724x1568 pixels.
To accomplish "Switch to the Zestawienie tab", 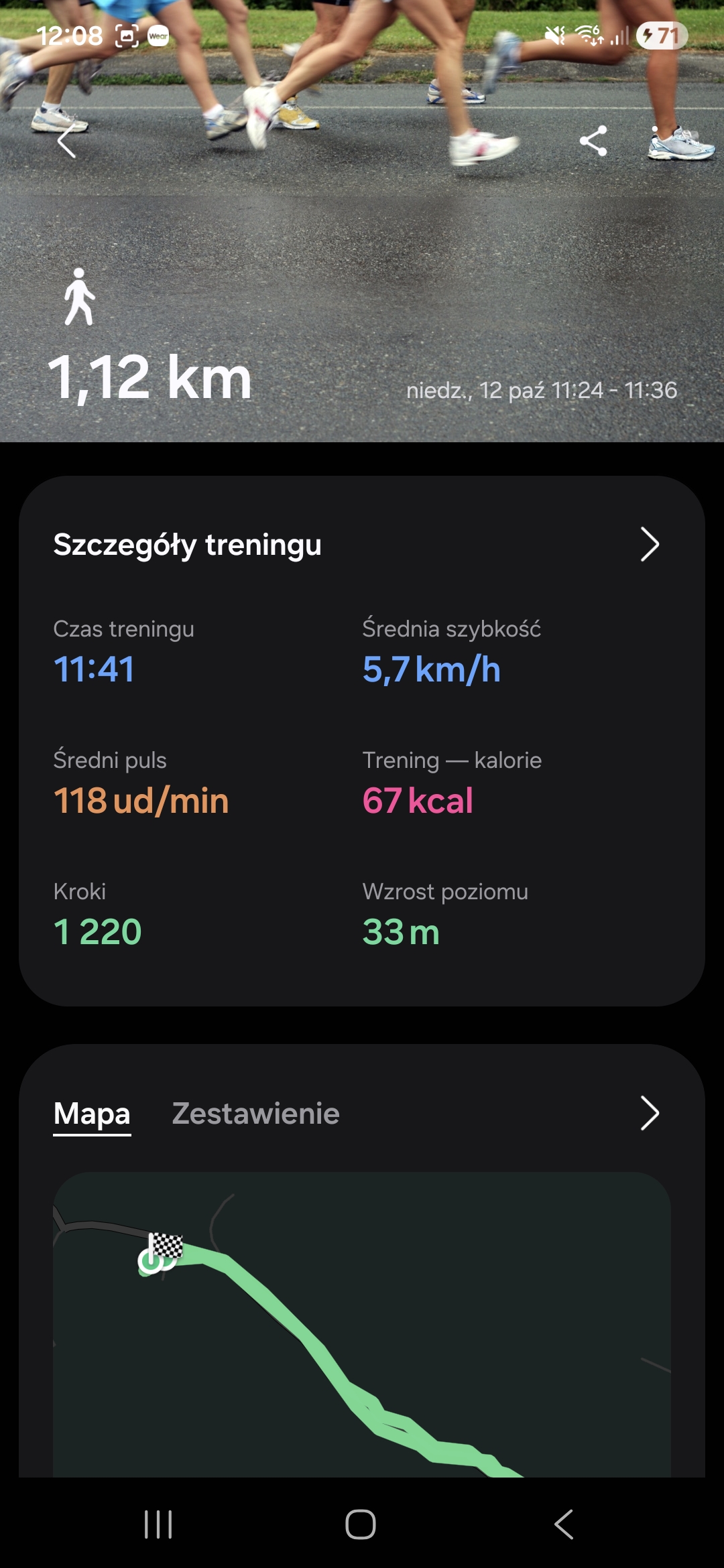I will (255, 1114).
